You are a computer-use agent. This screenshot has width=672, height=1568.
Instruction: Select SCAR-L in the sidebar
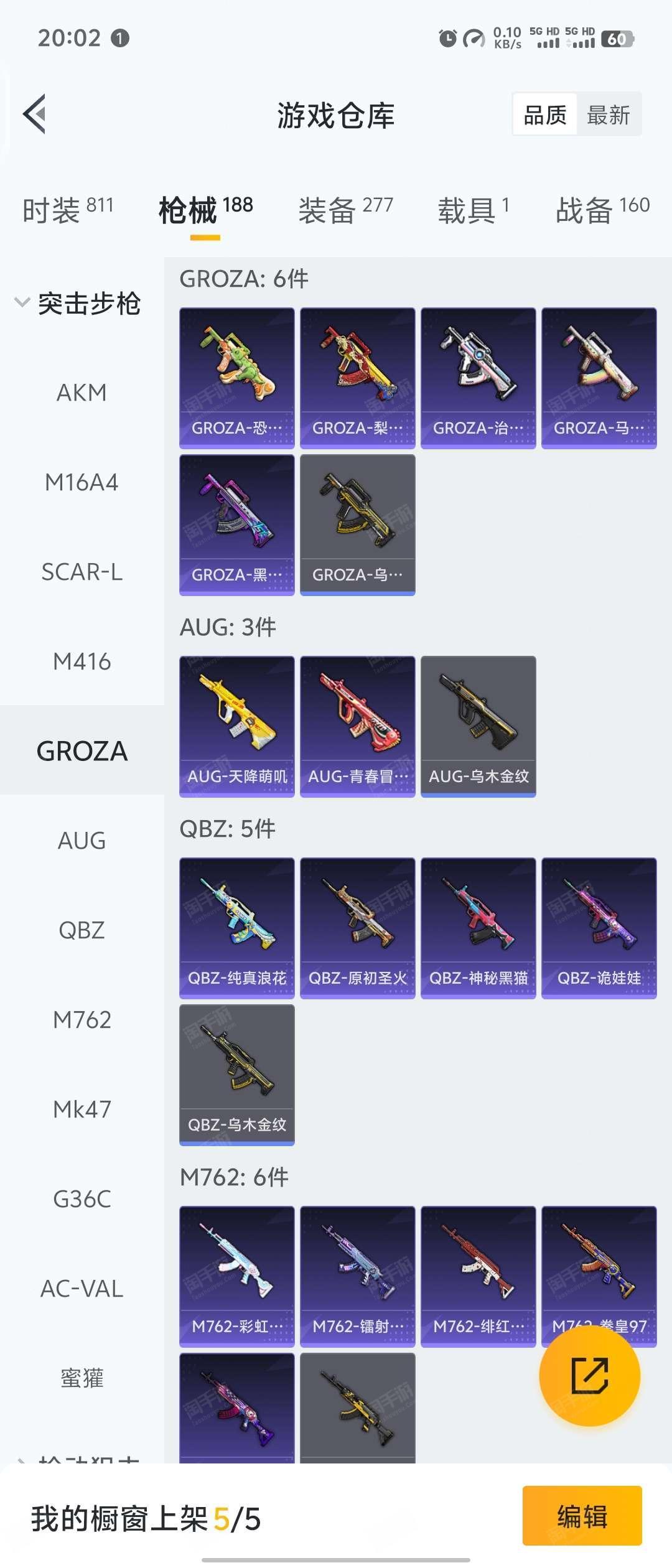(x=82, y=572)
